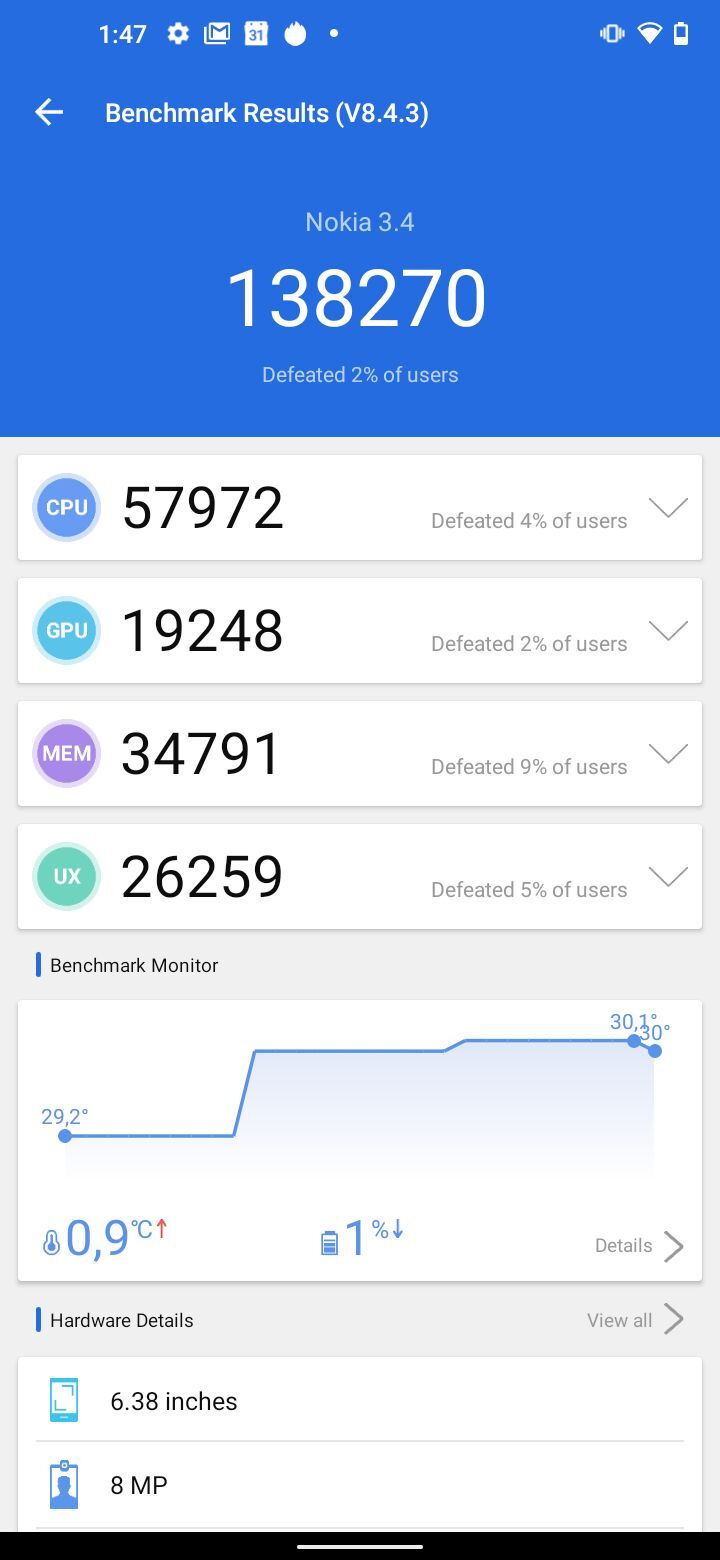Image resolution: width=720 pixels, height=1560 pixels.
Task: Expand the GPU score details chevron
Action: click(x=668, y=630)
